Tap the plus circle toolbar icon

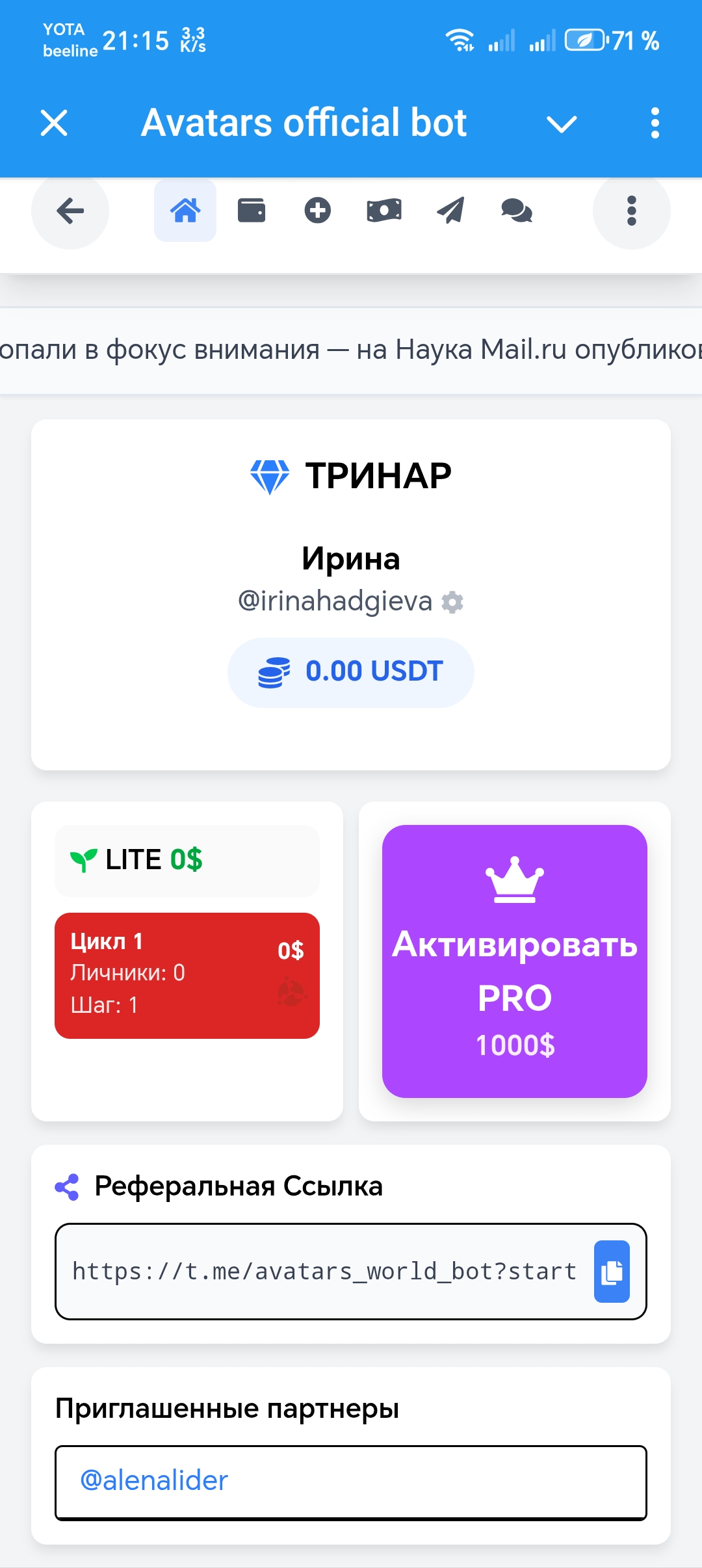click(318, 211)
